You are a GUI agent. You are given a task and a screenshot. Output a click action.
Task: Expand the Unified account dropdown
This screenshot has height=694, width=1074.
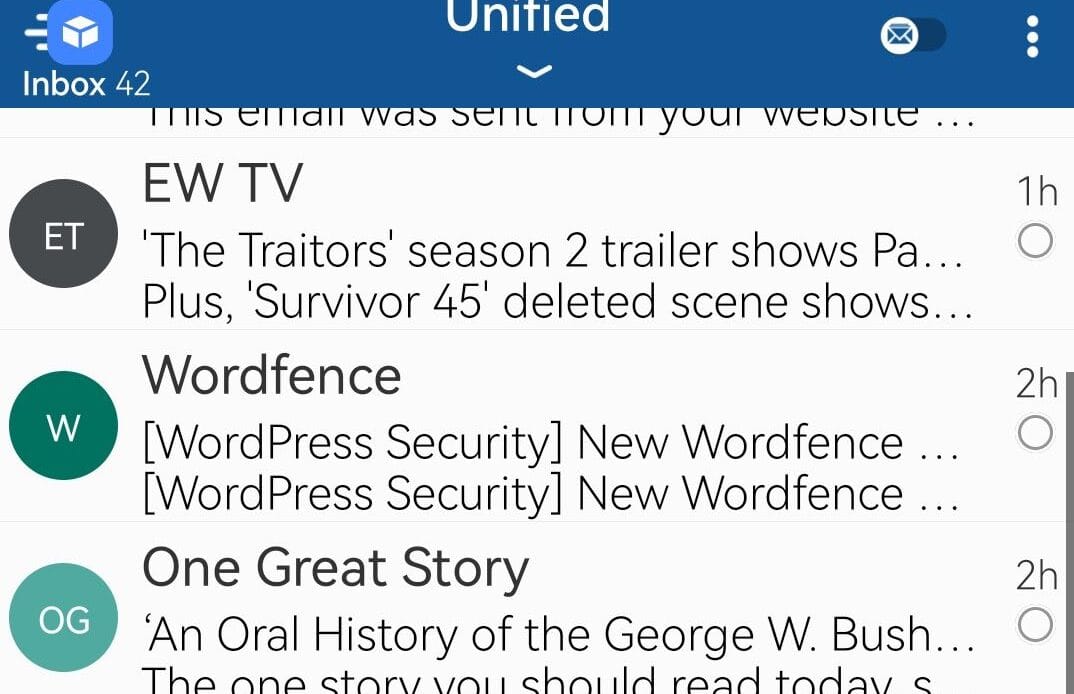coord(535,70)
